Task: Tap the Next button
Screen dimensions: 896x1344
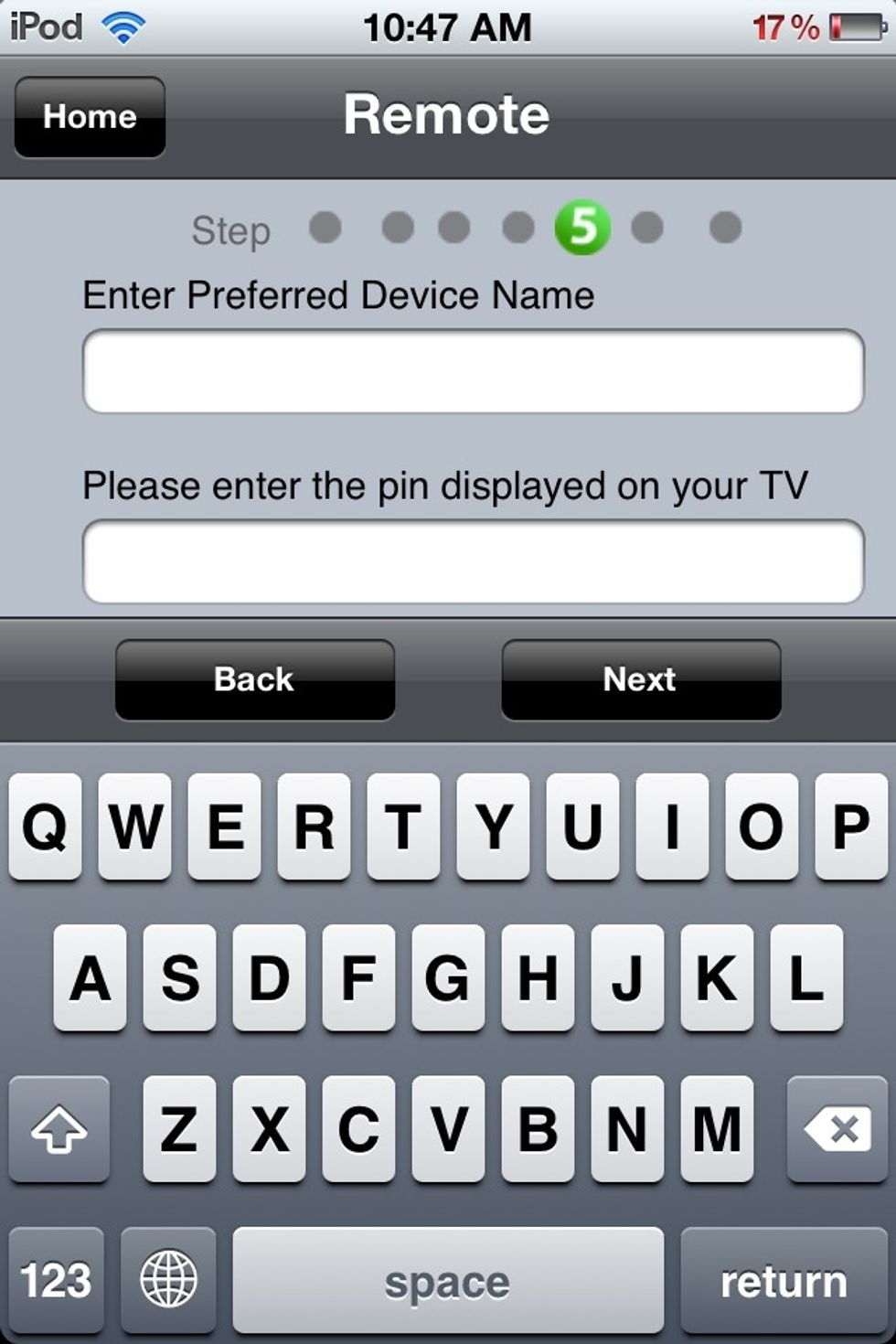Action: click(640, 680)
